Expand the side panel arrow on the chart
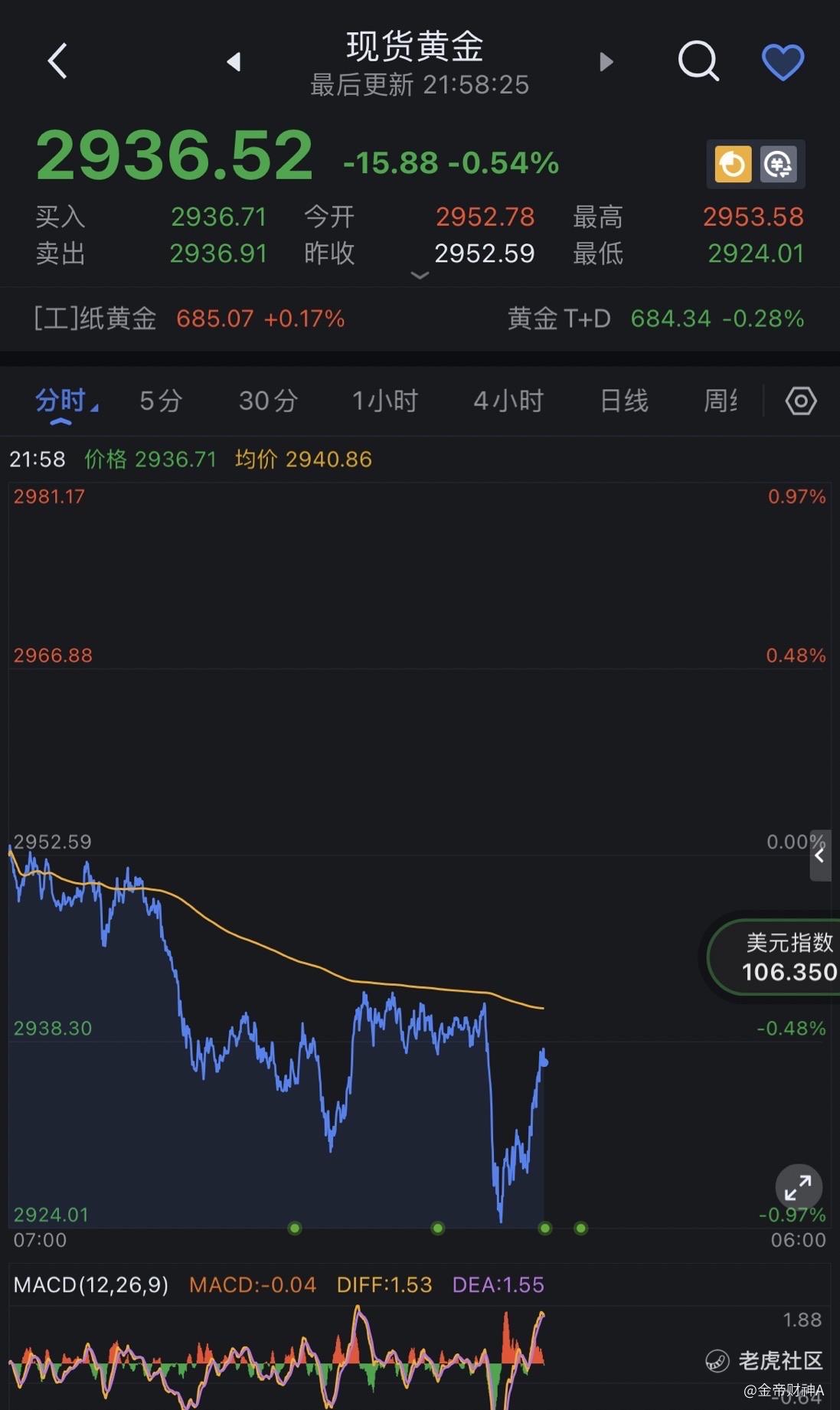The width and height of the screenshot is (840, 1410). point(820,855)
